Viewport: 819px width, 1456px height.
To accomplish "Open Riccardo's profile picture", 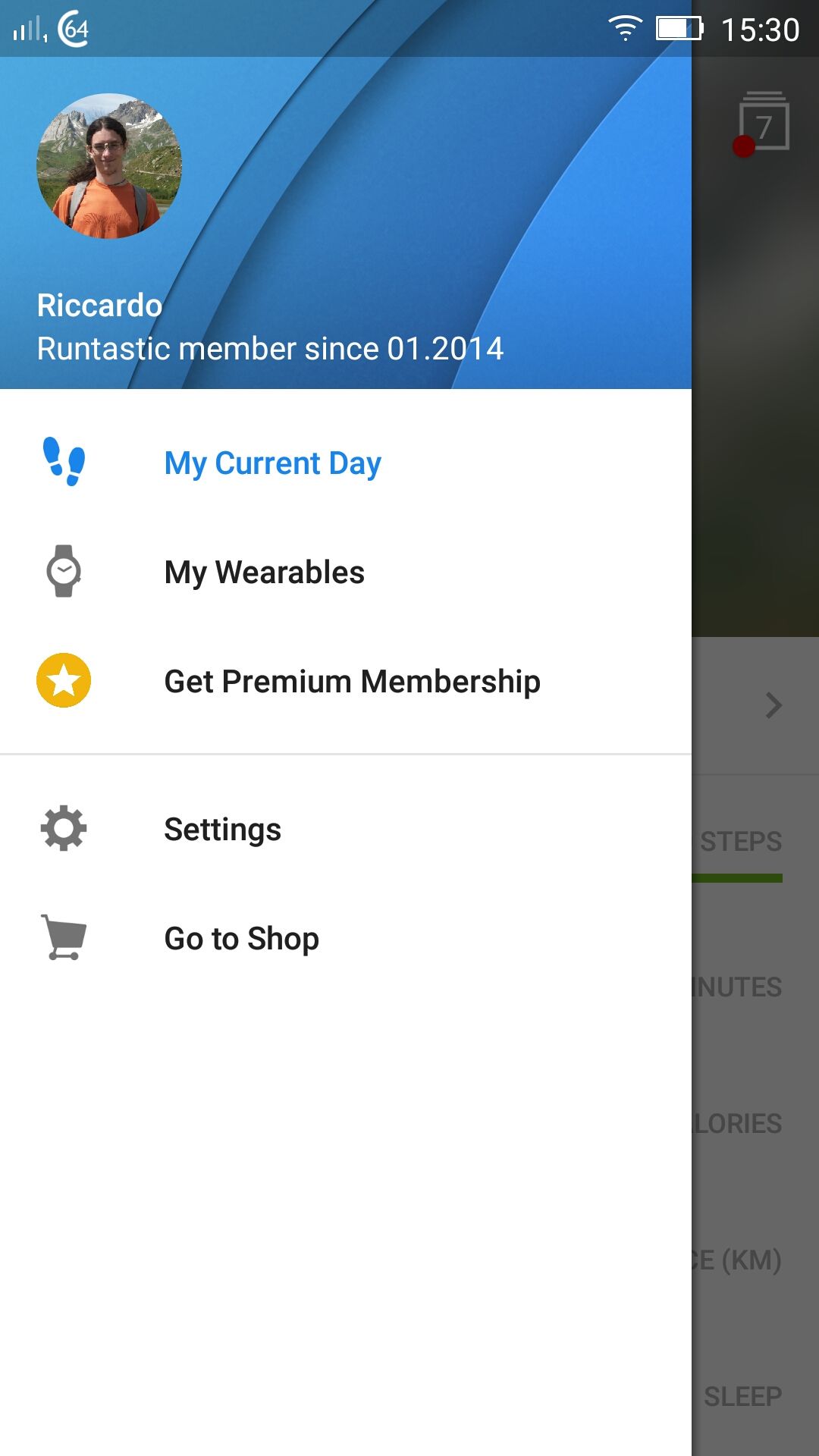I will pyautogui.click(x=109, y=166).
